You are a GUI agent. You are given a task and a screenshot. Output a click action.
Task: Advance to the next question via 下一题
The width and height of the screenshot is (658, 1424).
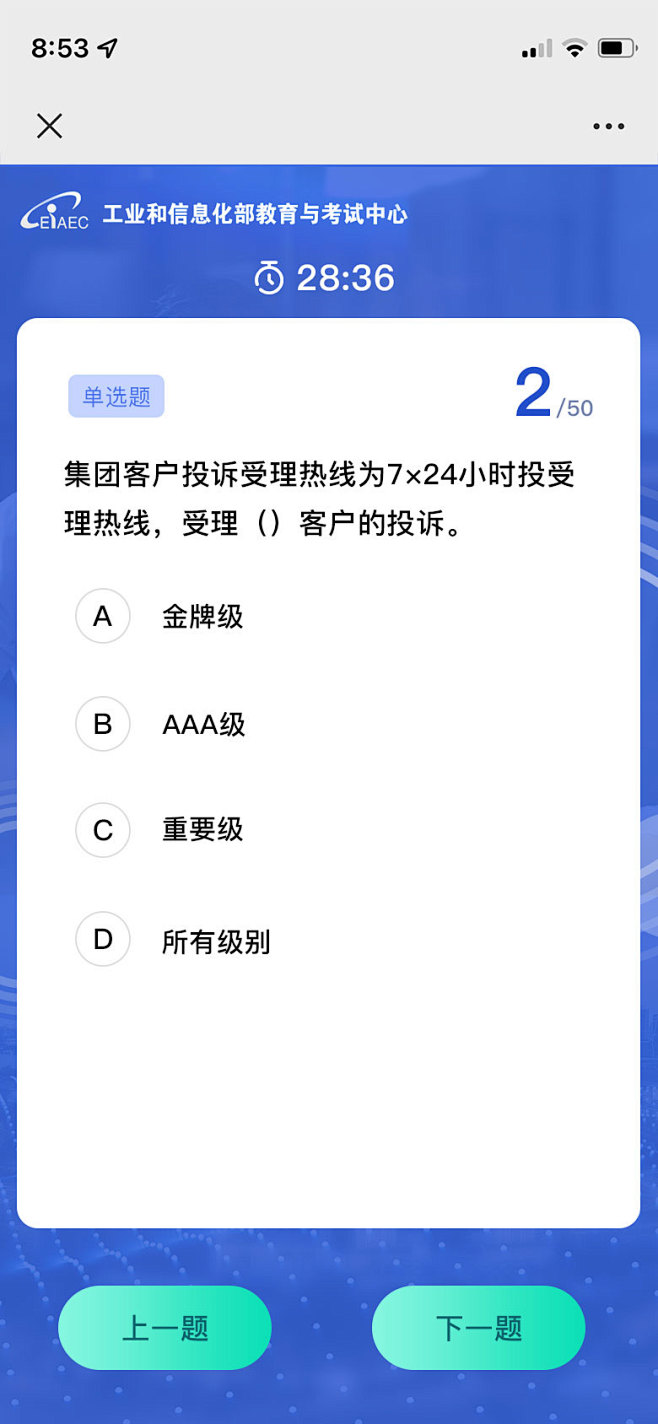point(478,1327)
